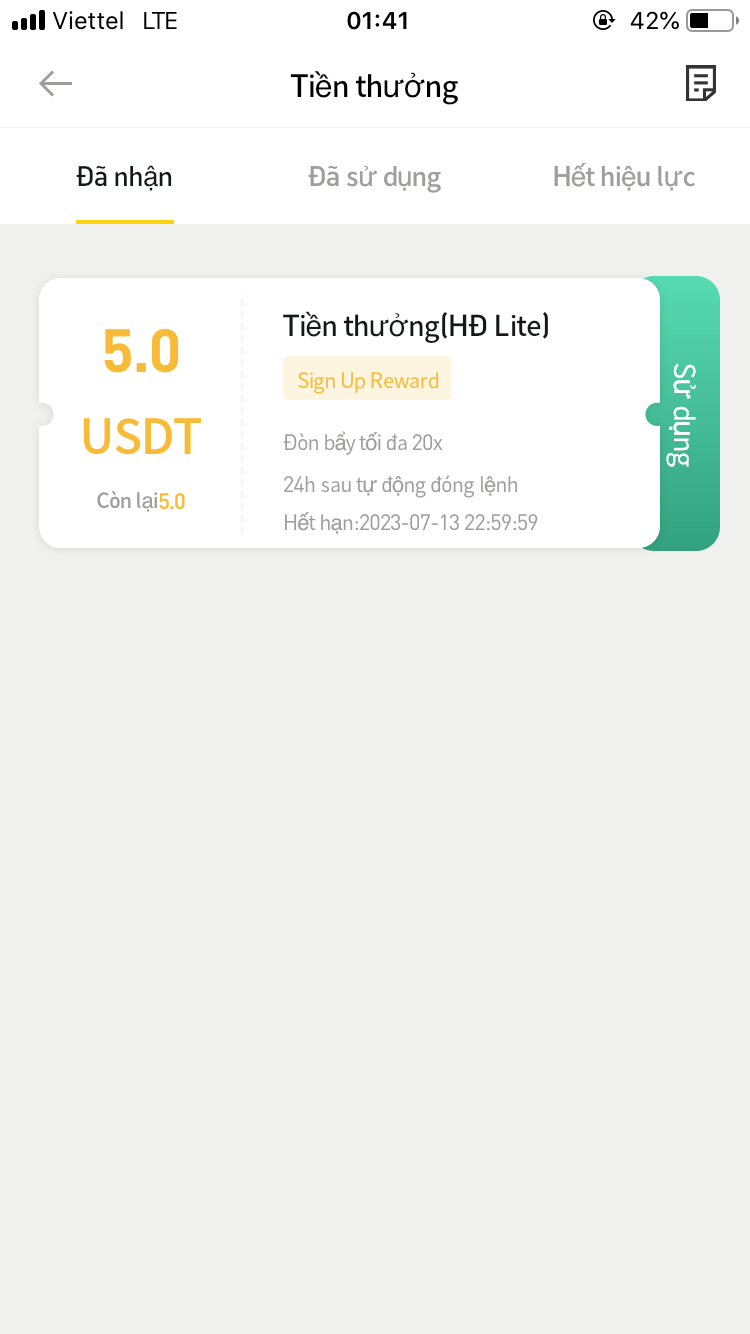Select the Đã nhận tab
This screenshot has width=750, height=1334.
[x=125, y=178]
